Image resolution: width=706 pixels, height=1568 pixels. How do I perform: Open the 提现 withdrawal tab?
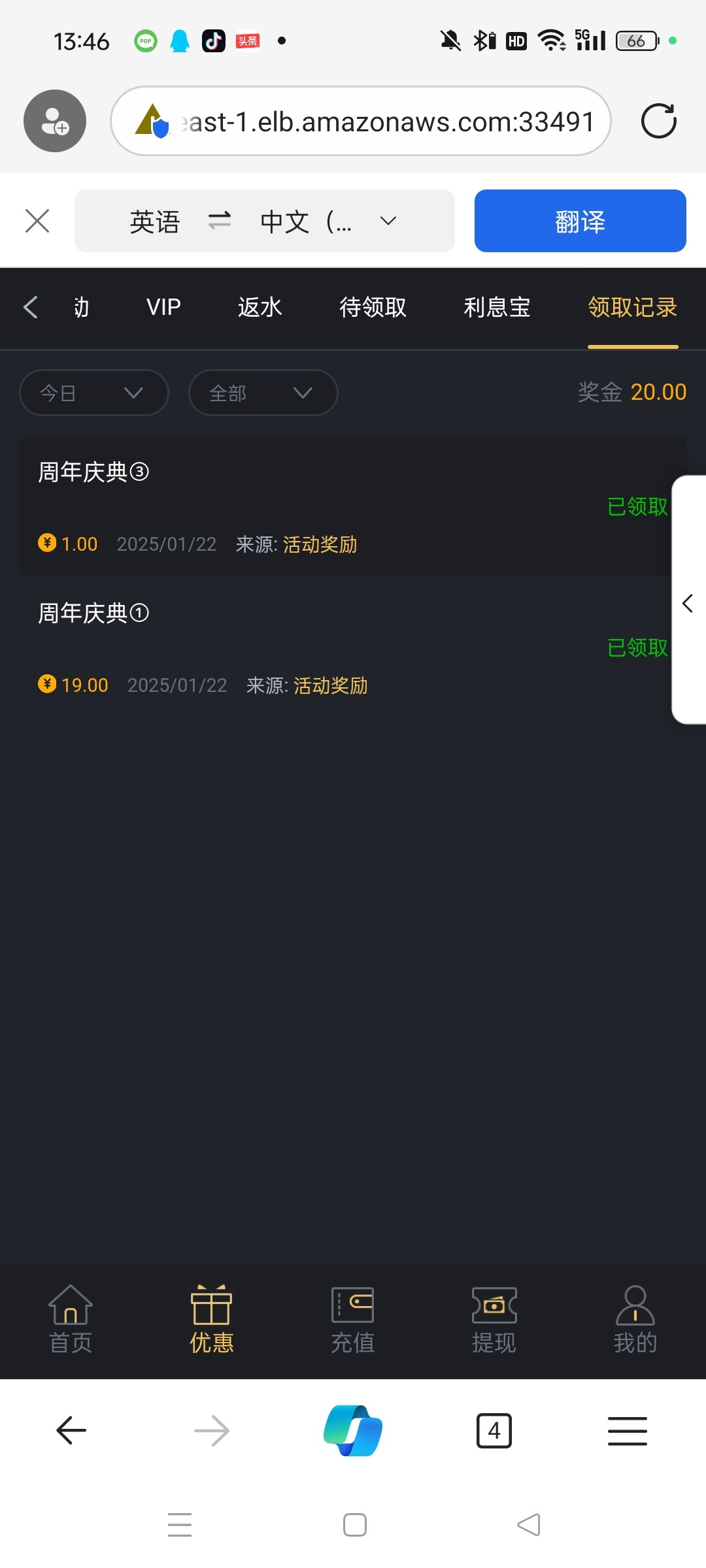494,1320
